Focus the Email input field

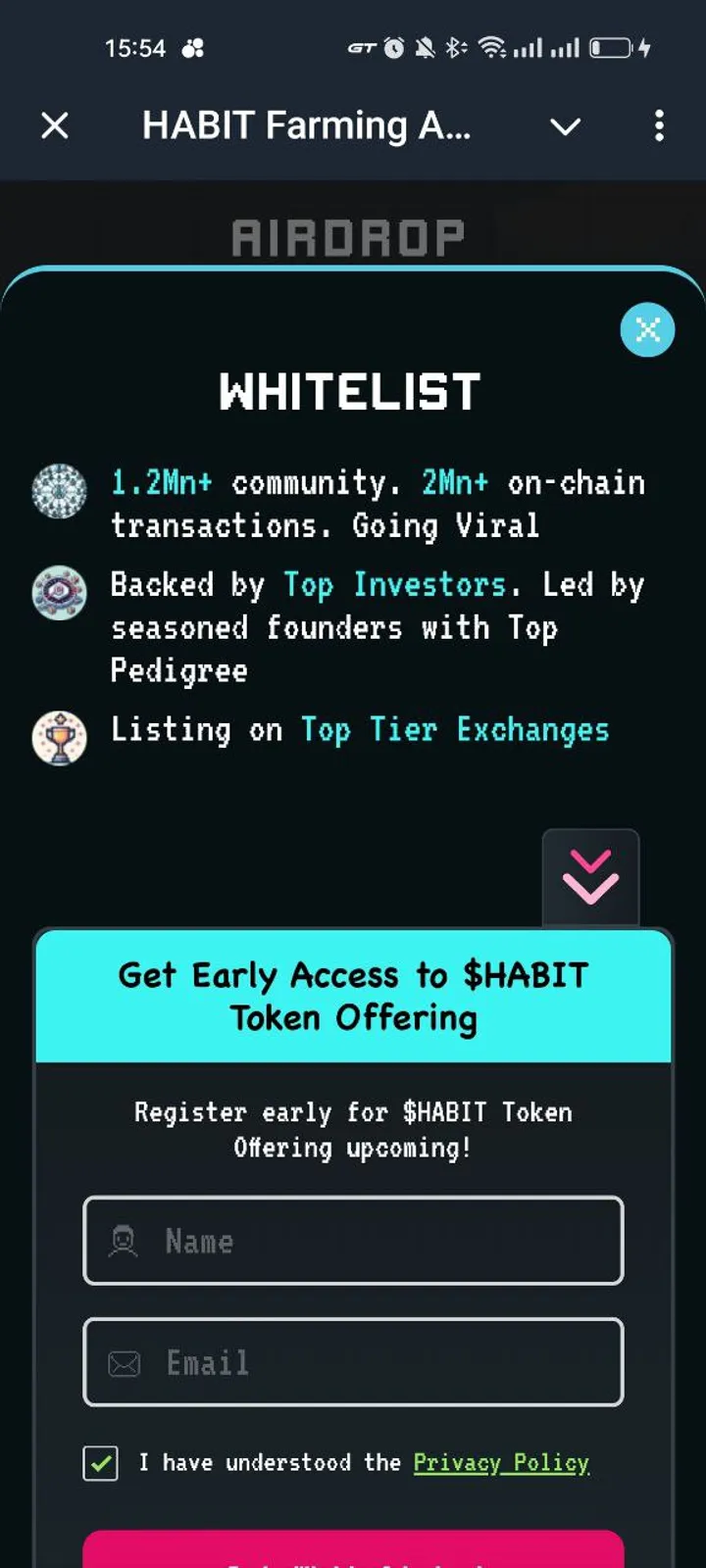tap(353, 1362)
